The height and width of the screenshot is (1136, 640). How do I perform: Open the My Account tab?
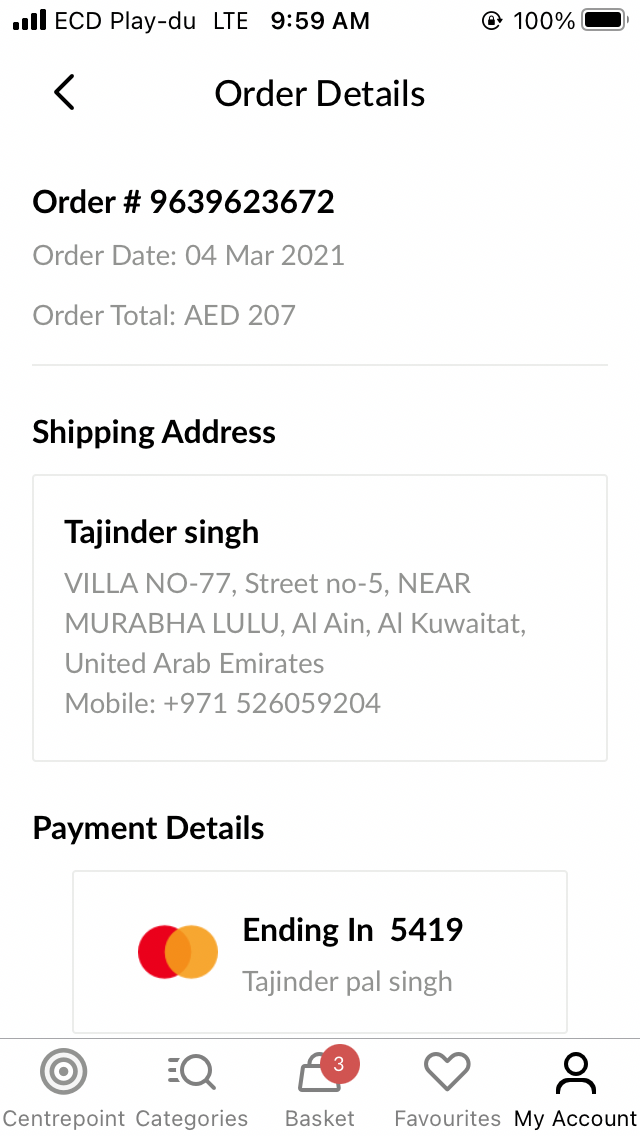575,1087
